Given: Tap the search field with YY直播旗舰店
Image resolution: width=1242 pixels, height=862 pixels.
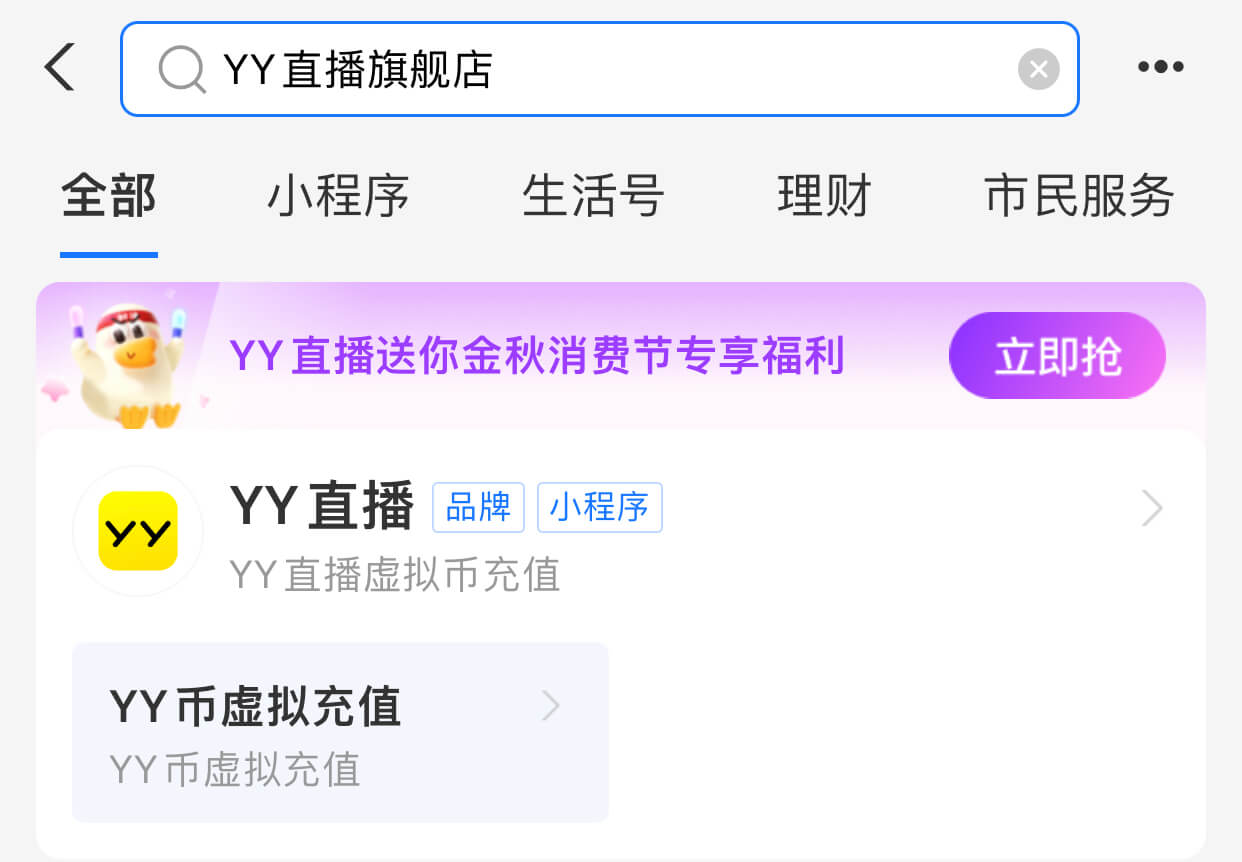Looking at the screenshot, I should [580, 70].
